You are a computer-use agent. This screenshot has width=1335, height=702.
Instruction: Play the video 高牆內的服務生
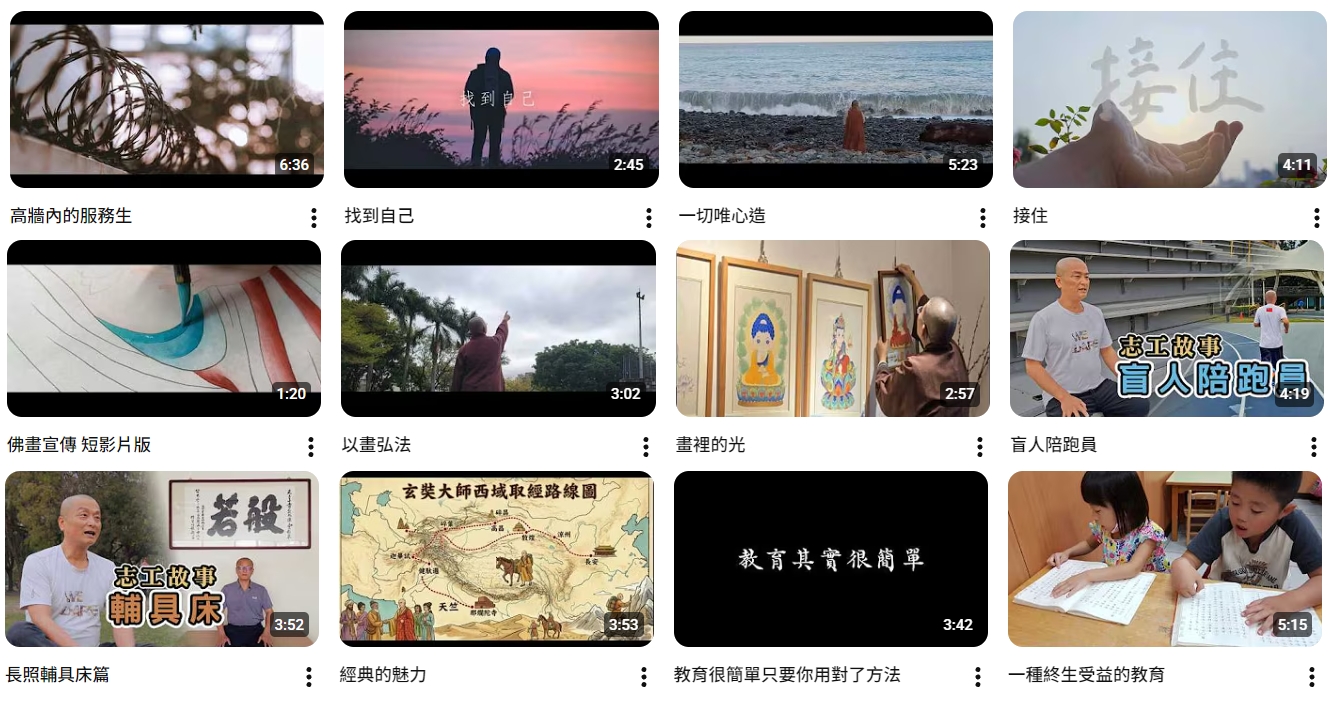tap(167, 100)
